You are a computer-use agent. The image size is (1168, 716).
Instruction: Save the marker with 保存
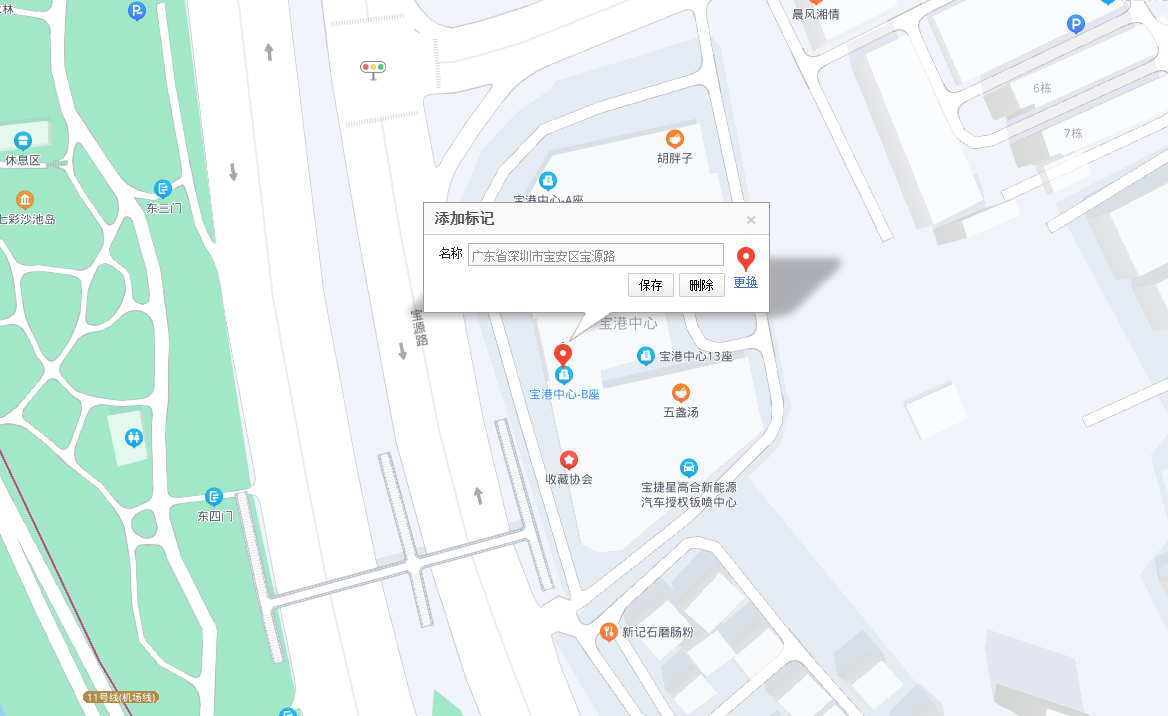651,285
